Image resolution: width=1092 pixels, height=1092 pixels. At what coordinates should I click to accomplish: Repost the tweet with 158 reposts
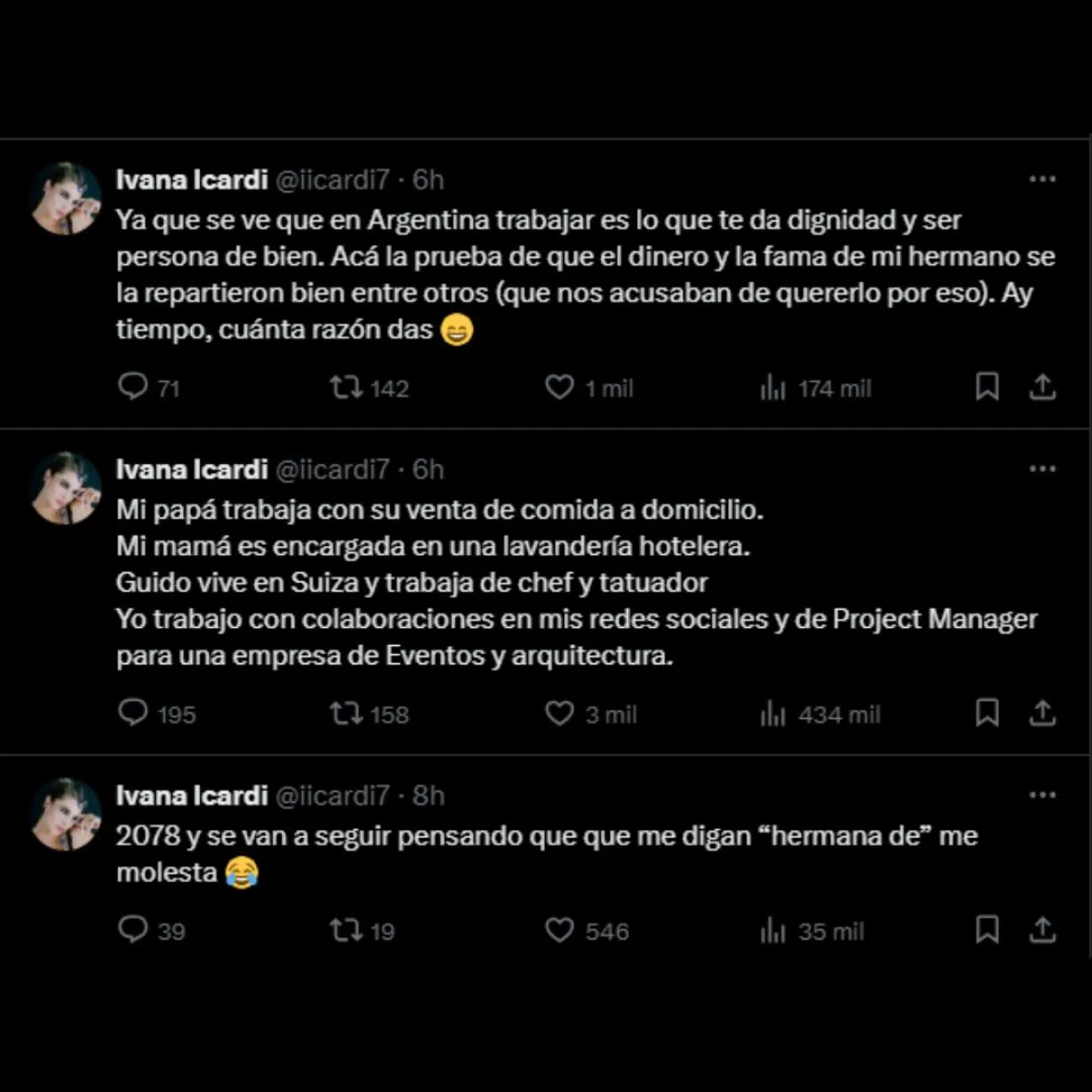[346, 713]
